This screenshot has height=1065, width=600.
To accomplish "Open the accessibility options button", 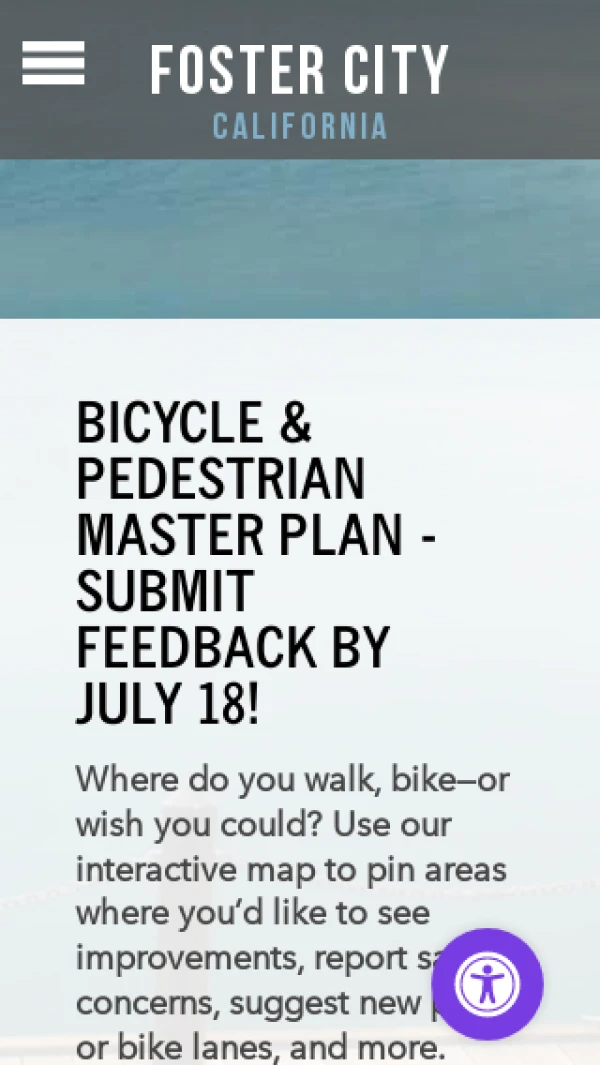I will [x=487, y=984].
